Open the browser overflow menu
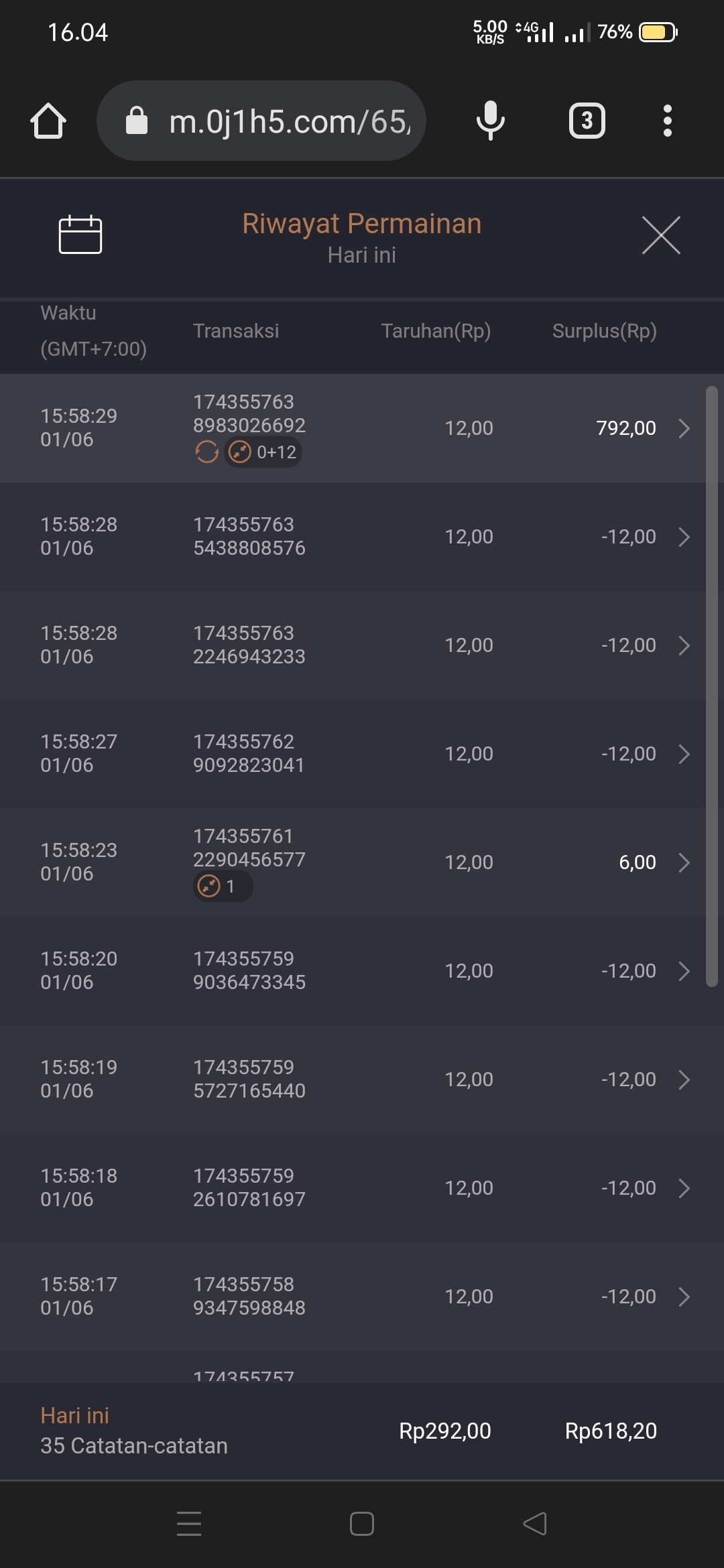Screen dimensions: 724x1568 tap(667, 121)
